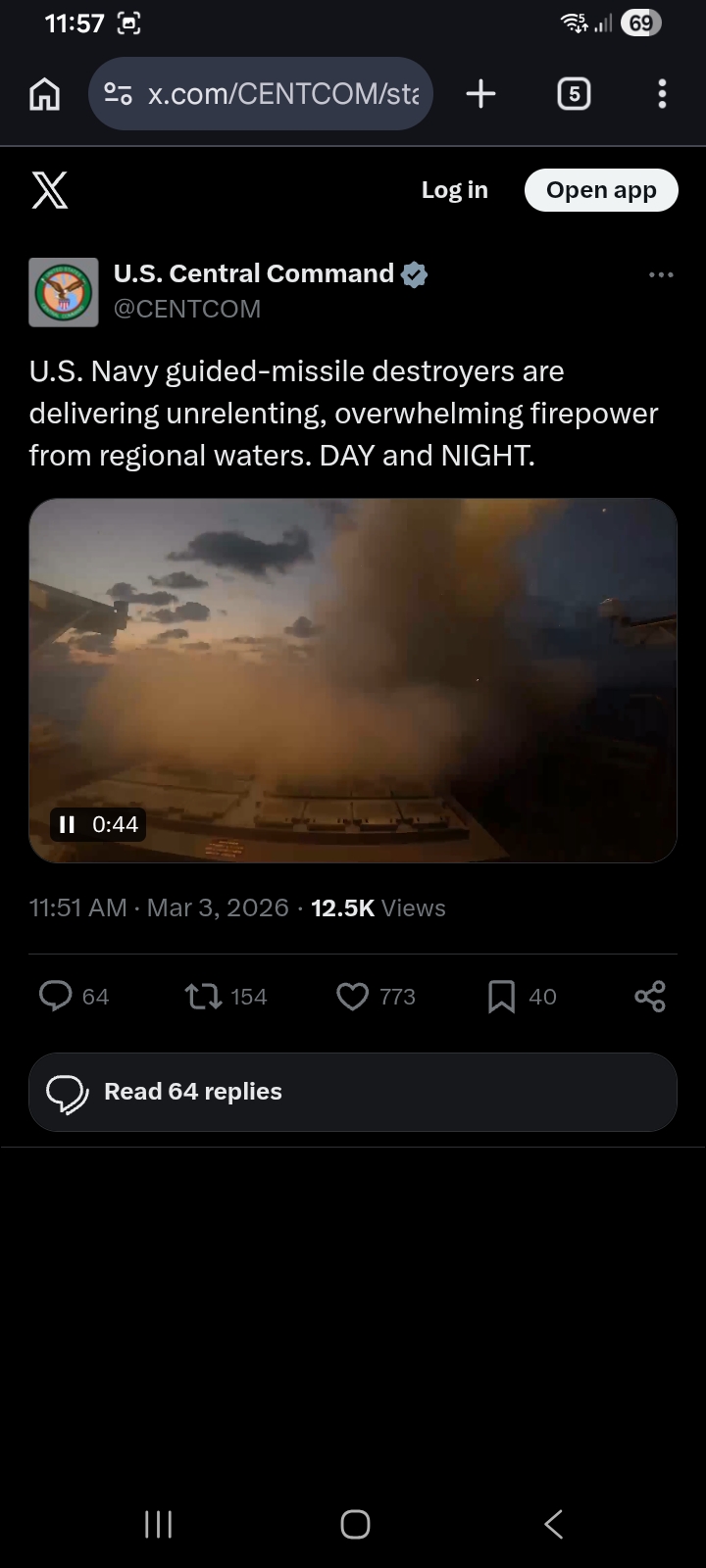Bookmark the CENTCOM post
The image size is (706, 1568).
point(501,997)
